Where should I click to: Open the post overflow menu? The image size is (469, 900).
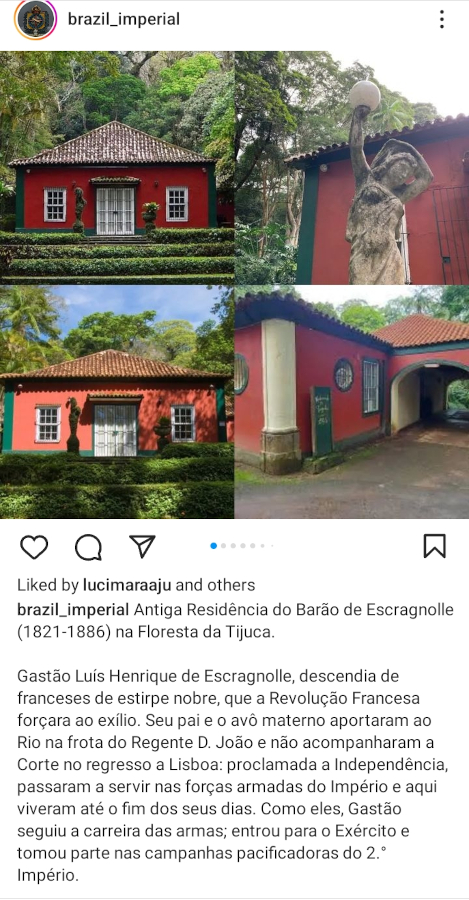(x=441, y=20)
